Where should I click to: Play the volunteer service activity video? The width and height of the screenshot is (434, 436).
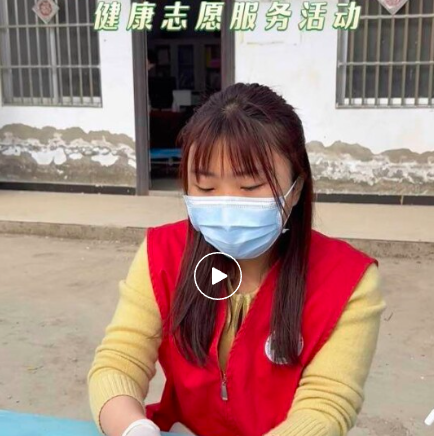(x=218, y=276)
